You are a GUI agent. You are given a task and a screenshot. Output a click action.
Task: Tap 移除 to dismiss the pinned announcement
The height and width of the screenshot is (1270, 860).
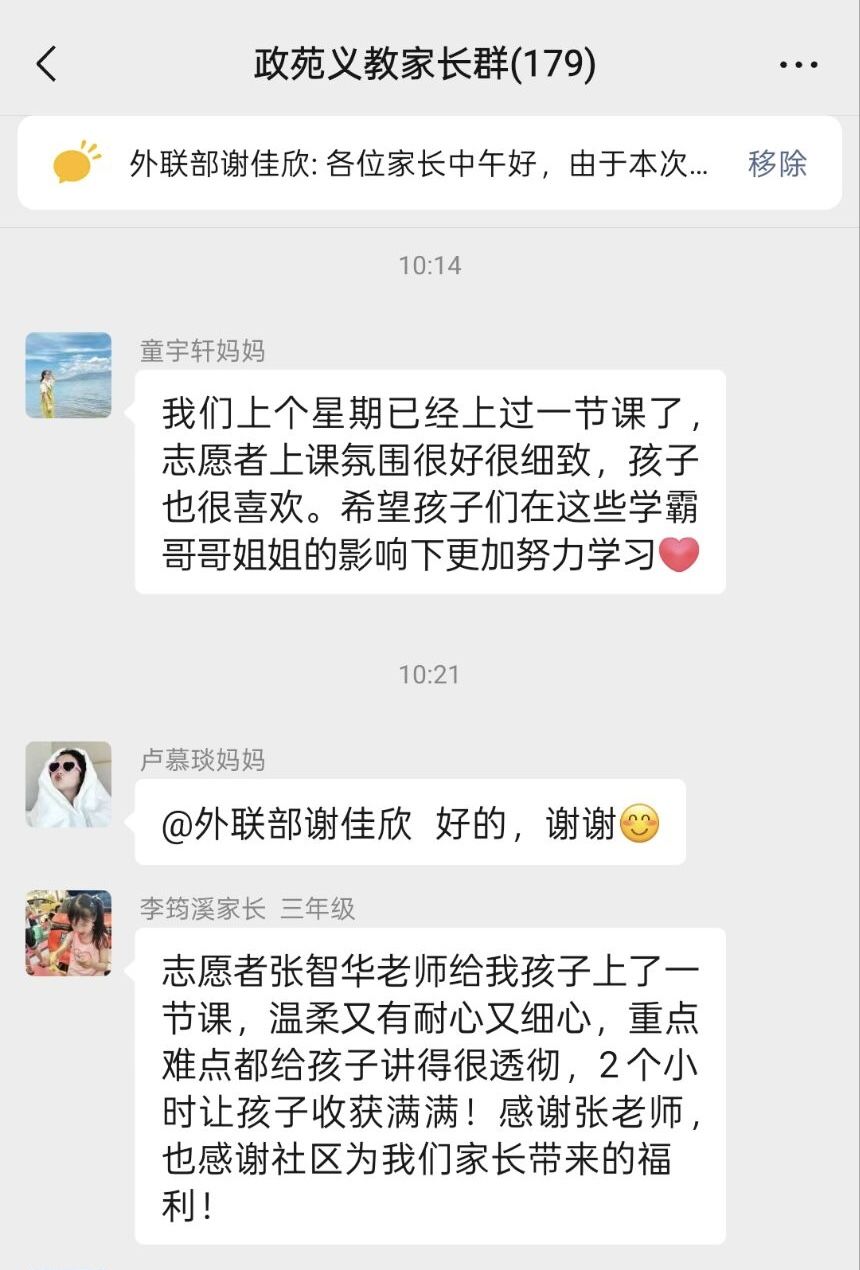(777, 163)
